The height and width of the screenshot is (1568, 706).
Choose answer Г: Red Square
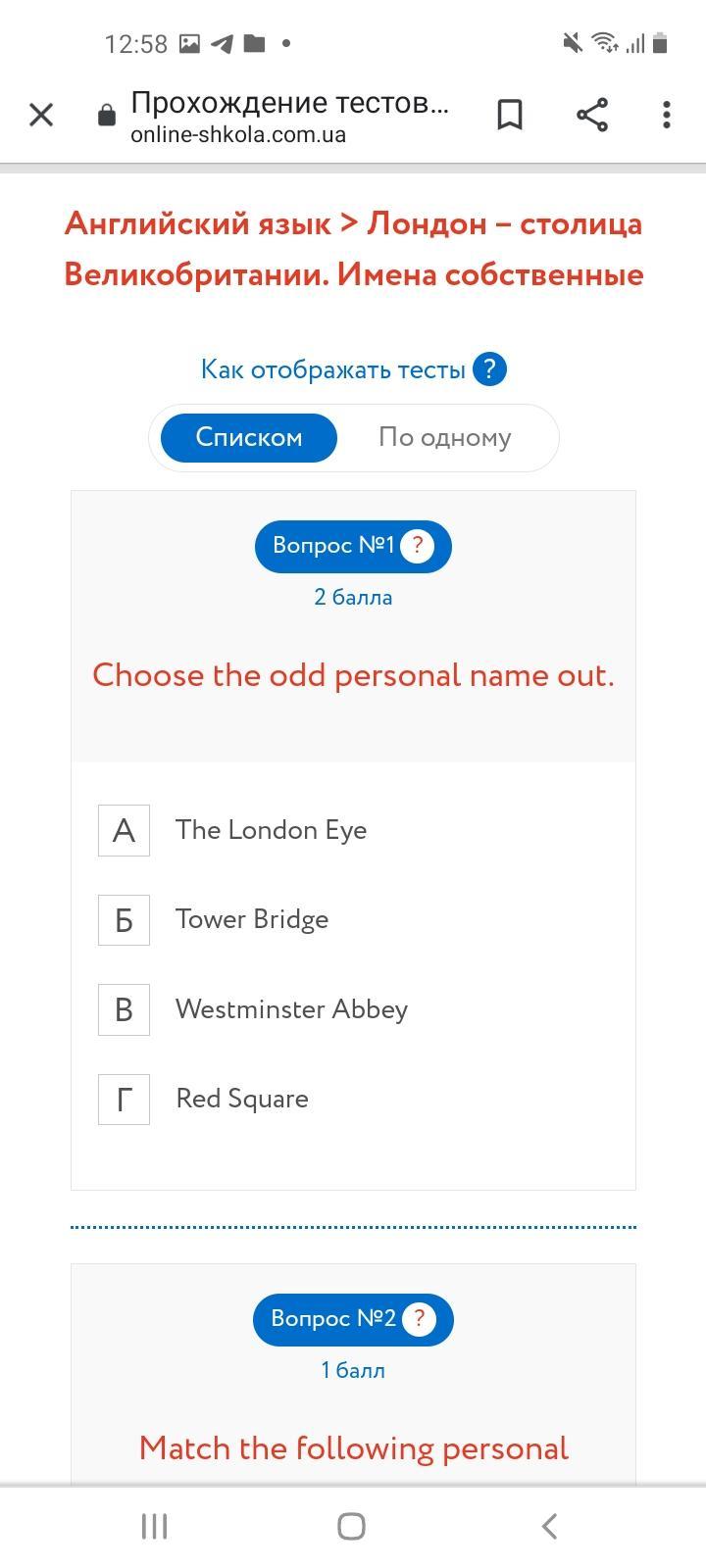tap(125, 1099)
